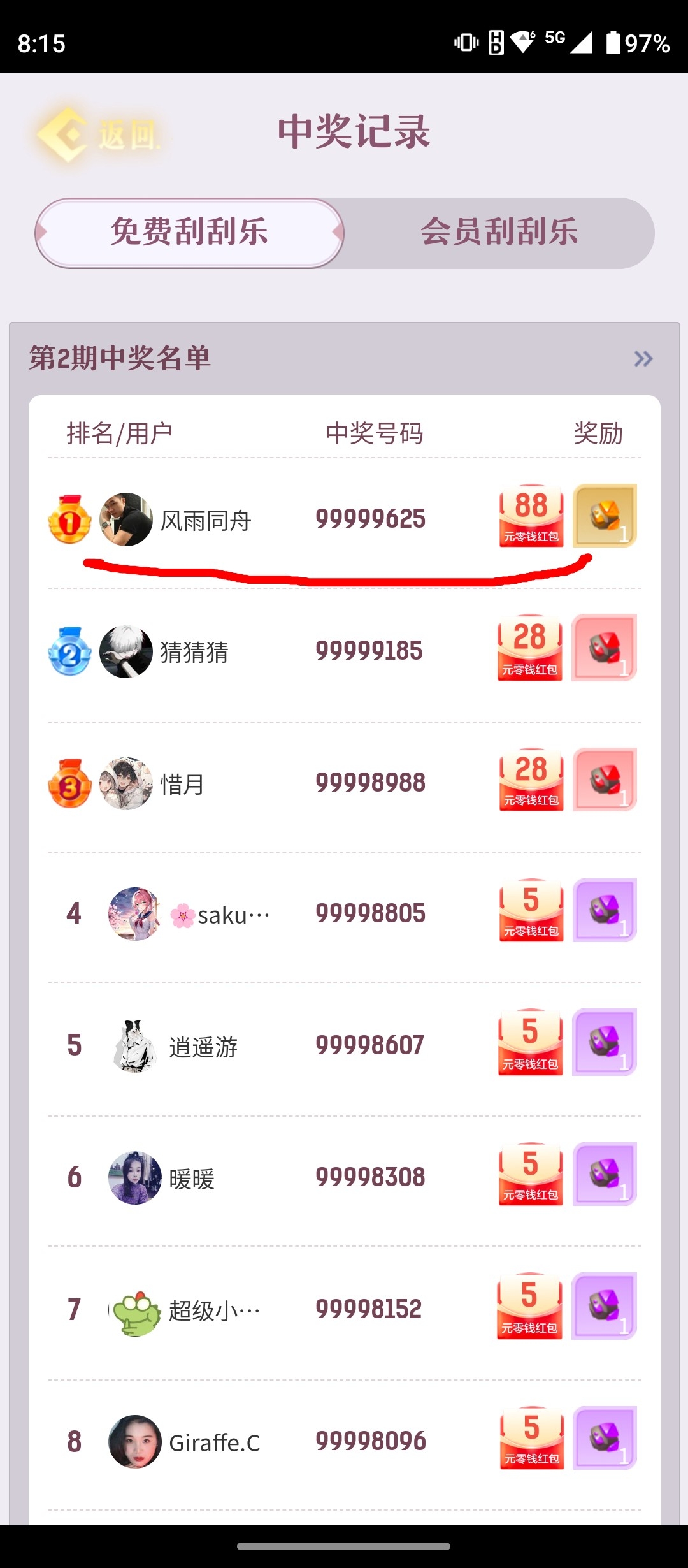Tap the purple reward chest on 逍遥游's row
Viewport: 688px width, 1568px height.
click(x=604, y=1044)
